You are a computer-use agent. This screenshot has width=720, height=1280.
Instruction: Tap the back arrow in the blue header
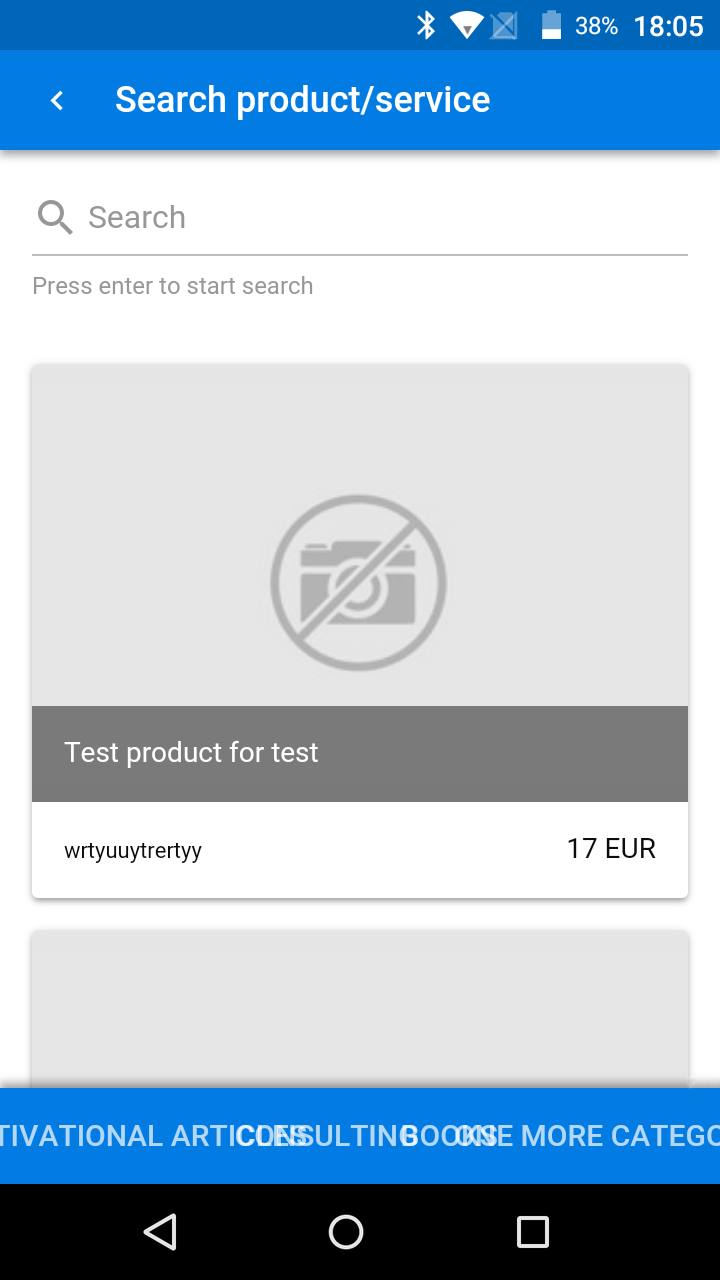(x=56, y=99)
